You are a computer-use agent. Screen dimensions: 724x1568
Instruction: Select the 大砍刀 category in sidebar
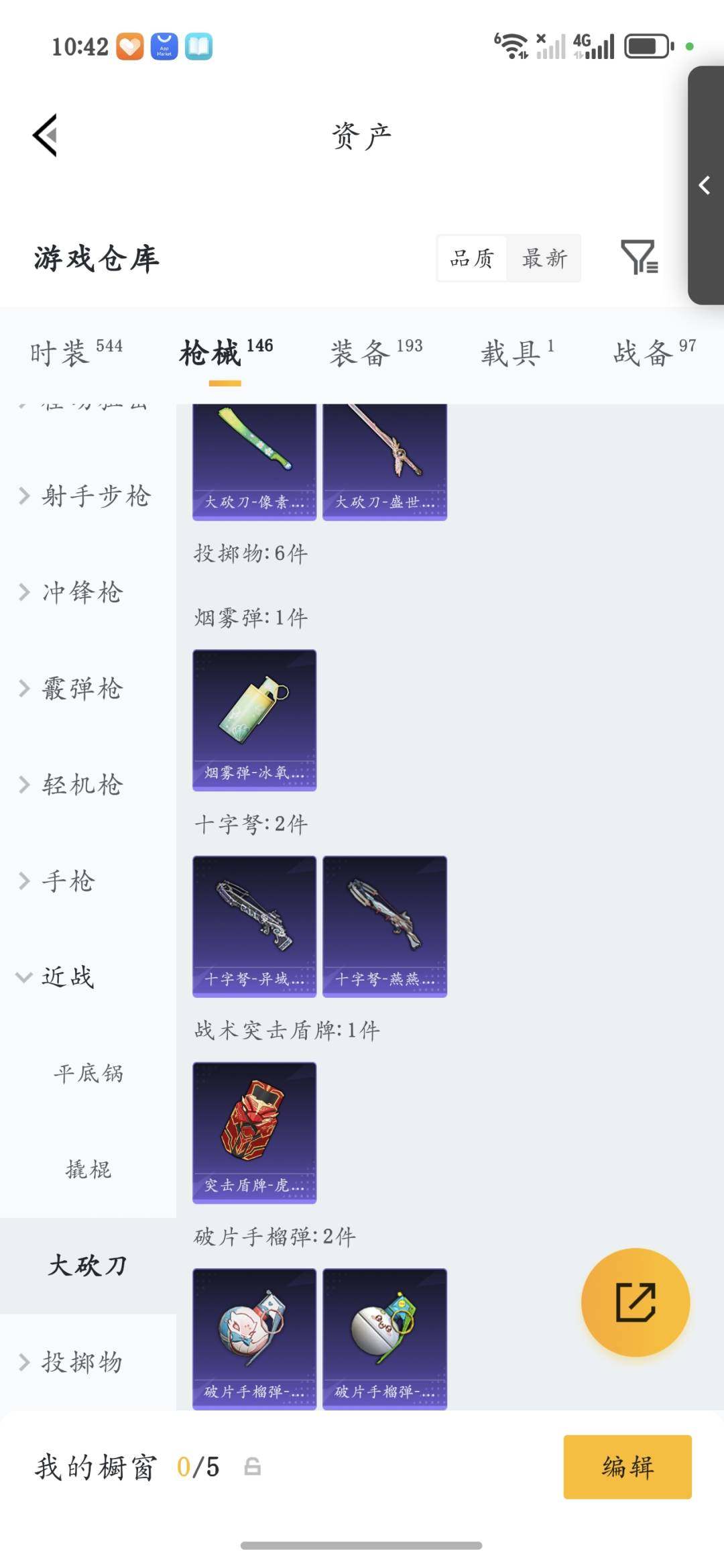[88, 1264]
